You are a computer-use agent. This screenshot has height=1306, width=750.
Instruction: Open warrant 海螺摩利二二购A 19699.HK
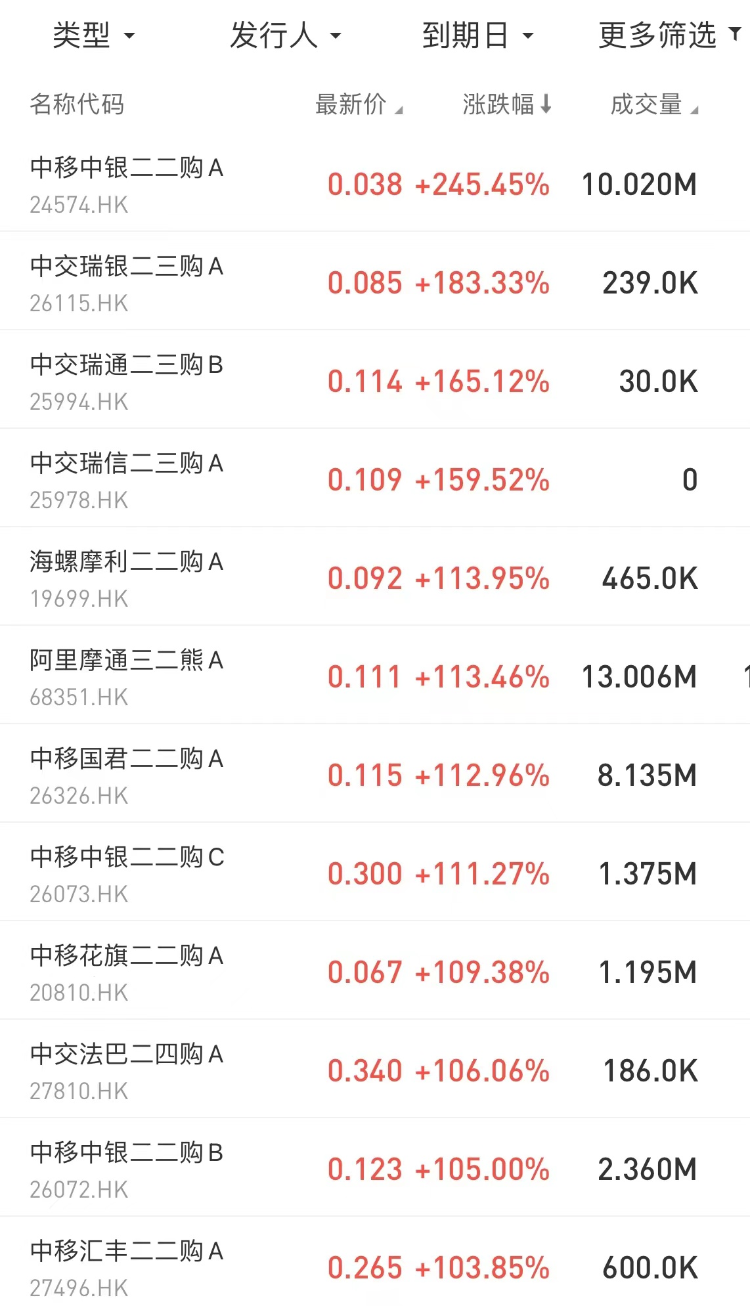tap(375, 577)
